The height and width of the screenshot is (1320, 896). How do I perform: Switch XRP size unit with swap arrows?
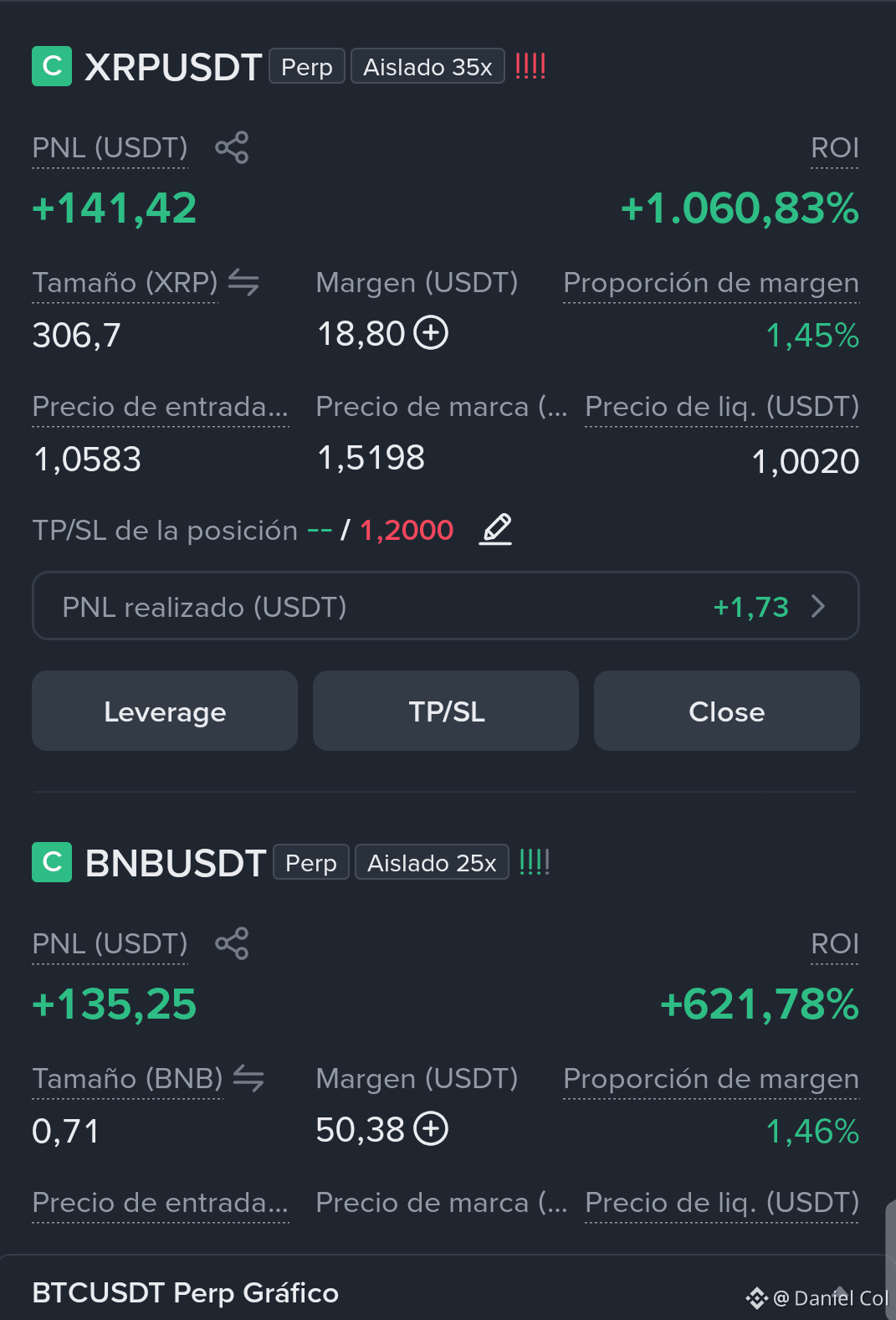coord(243,283)
